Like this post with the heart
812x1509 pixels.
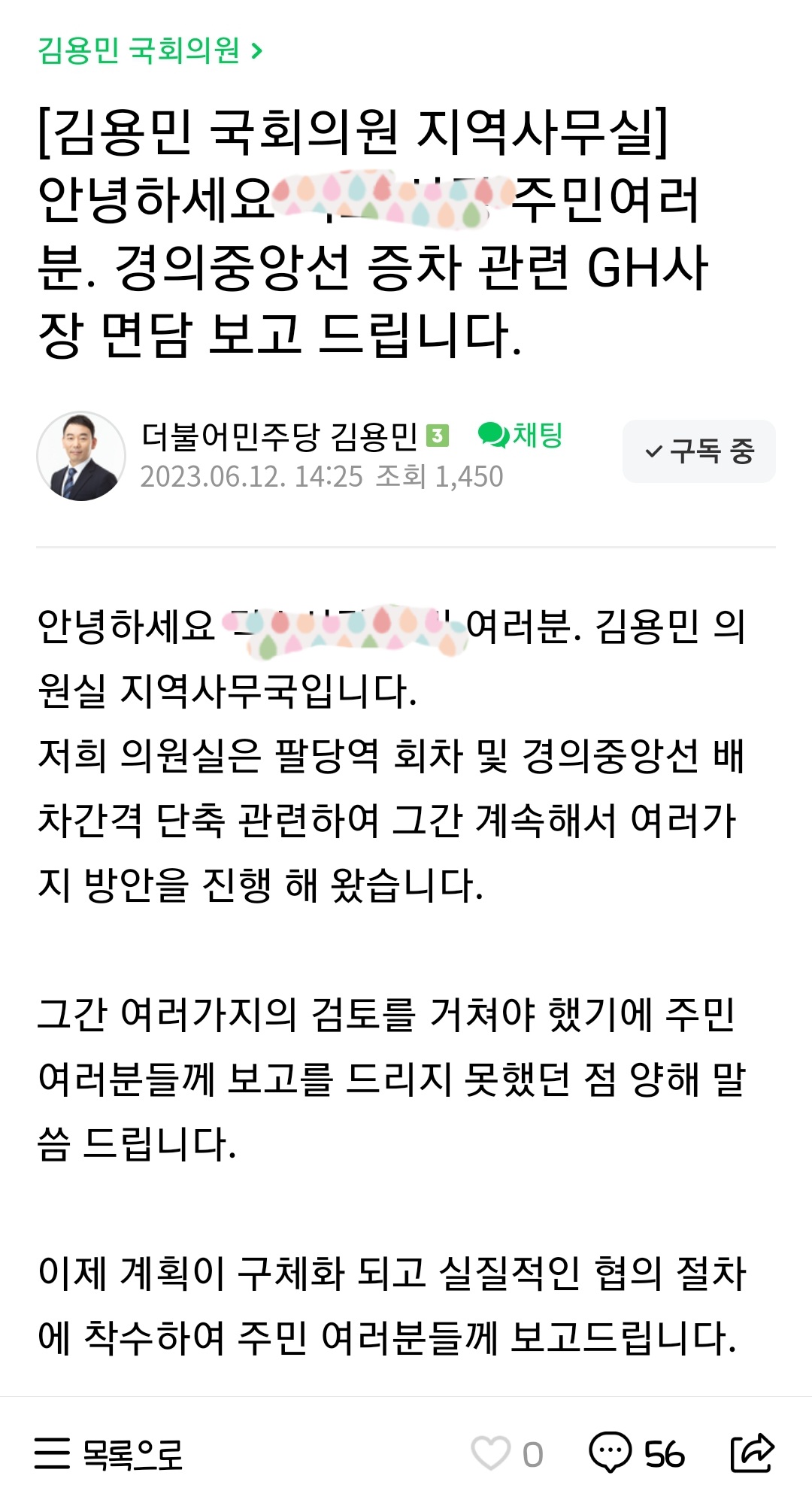click(x=491, y=1453)
